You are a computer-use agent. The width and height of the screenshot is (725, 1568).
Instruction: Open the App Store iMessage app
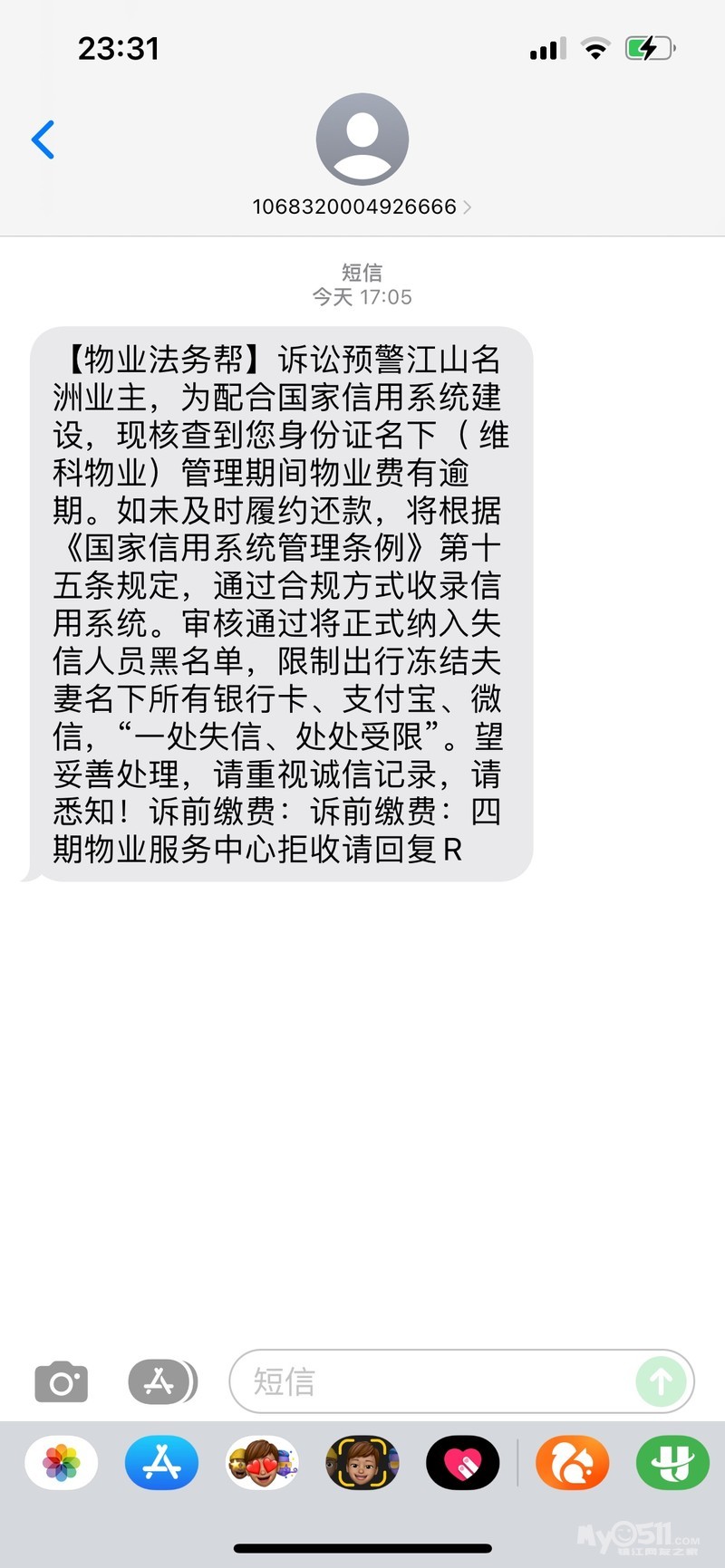click(161, 1463)
